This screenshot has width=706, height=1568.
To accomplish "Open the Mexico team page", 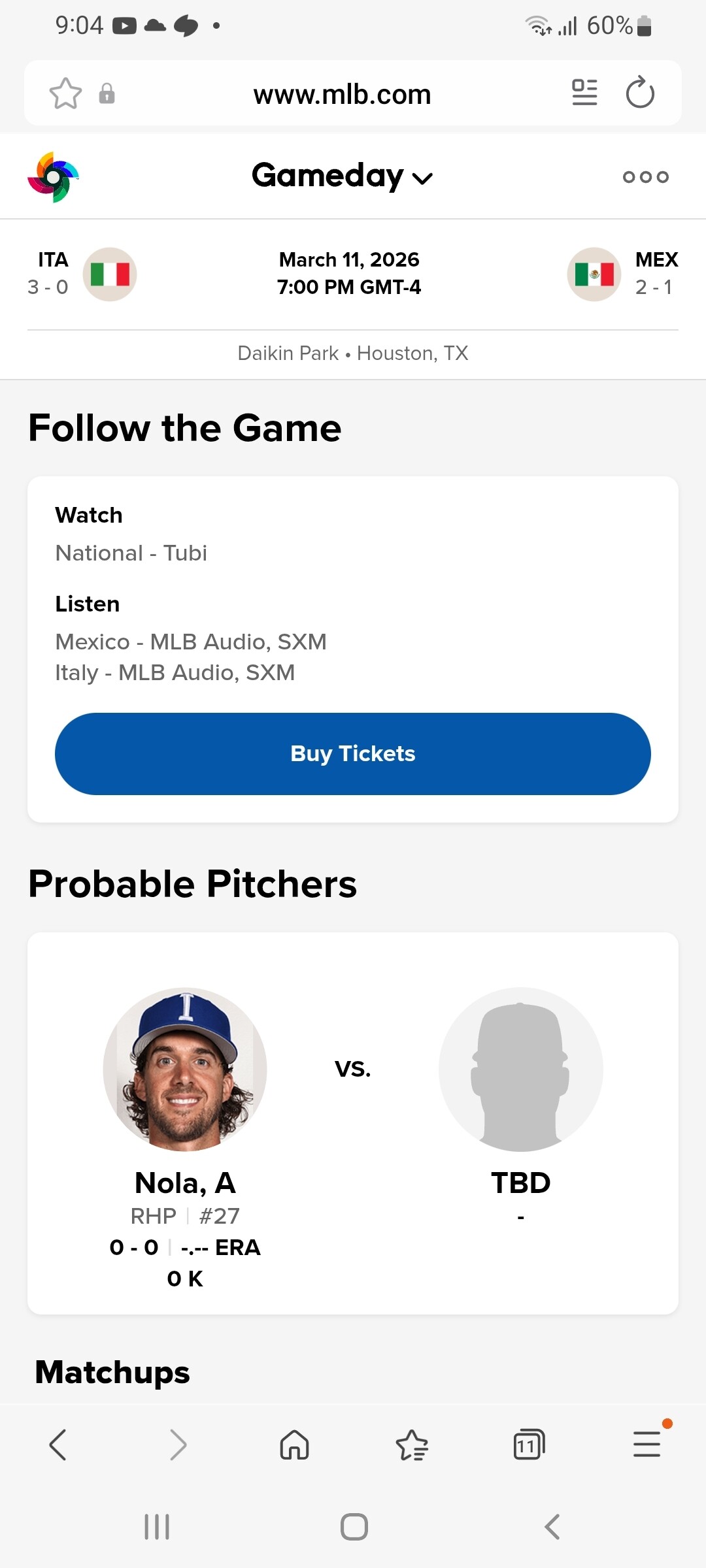I will click(594, 274).
